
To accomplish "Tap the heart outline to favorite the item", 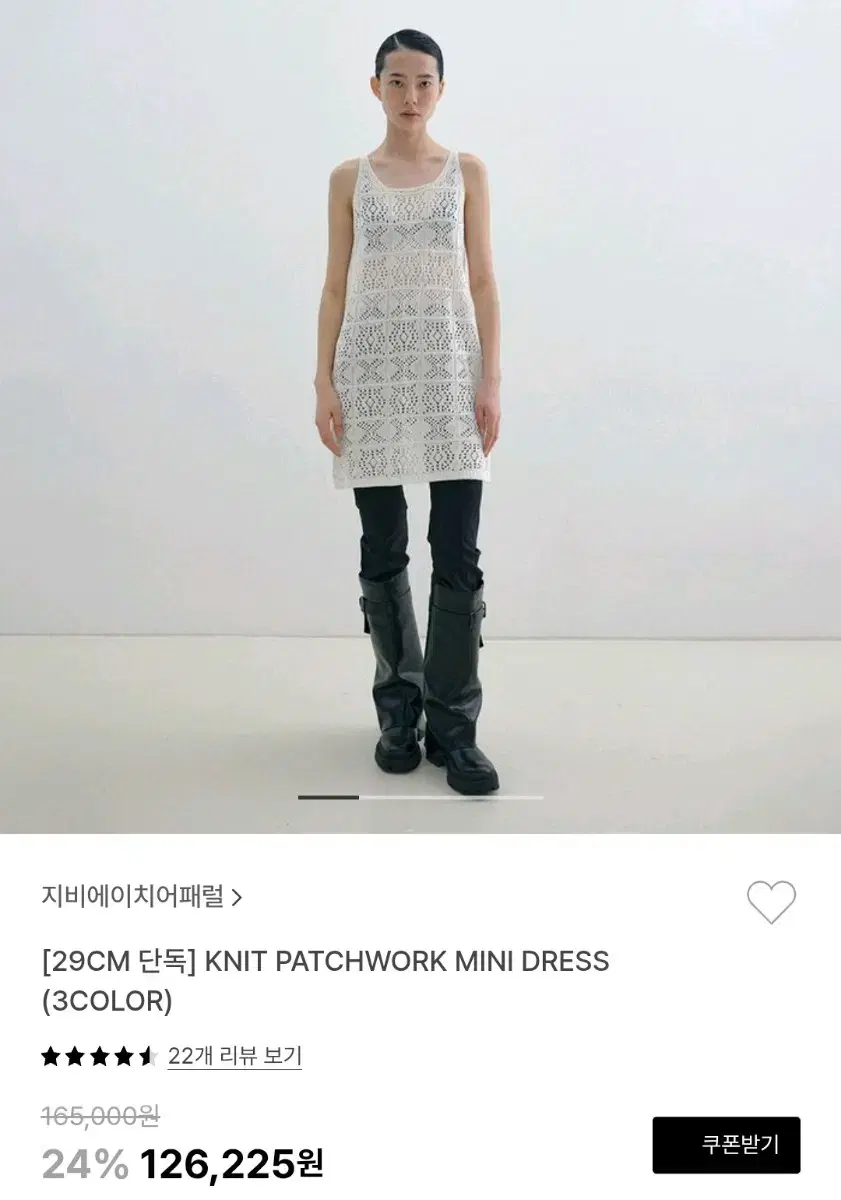I will (x=770, y=903).
